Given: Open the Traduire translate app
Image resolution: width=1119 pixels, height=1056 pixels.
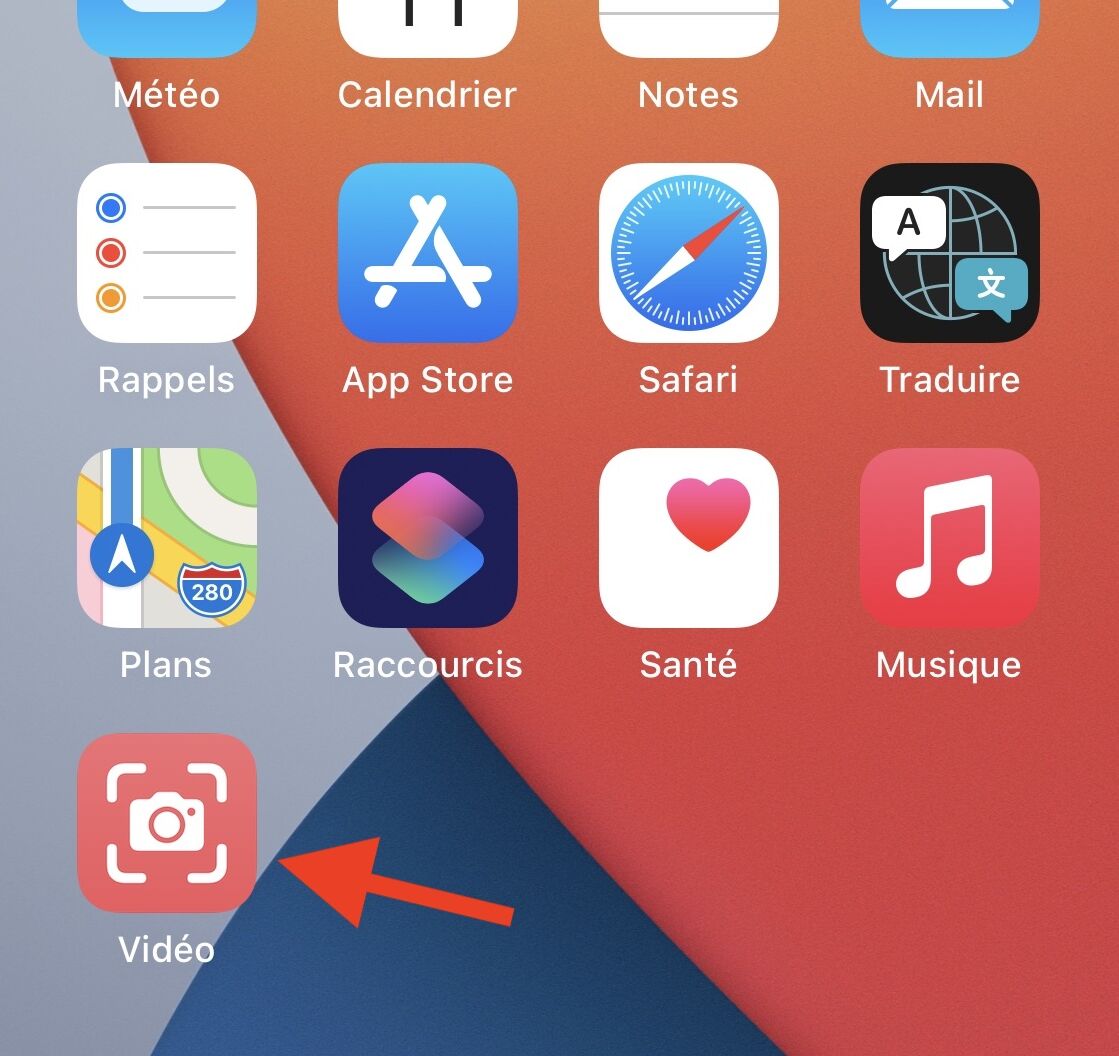Looking at the screenshot, I should coord(949,253).
